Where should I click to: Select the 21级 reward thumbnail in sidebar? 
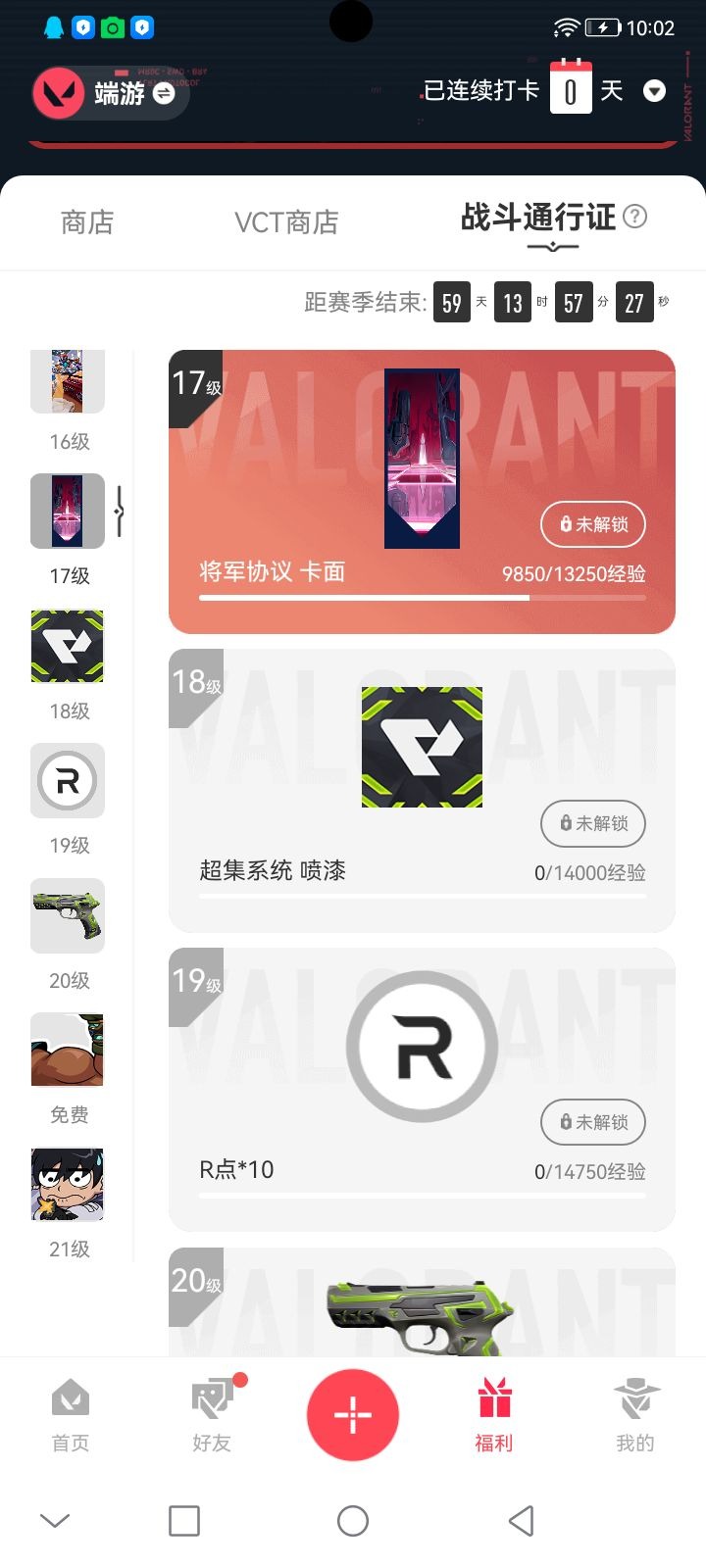68,1184
